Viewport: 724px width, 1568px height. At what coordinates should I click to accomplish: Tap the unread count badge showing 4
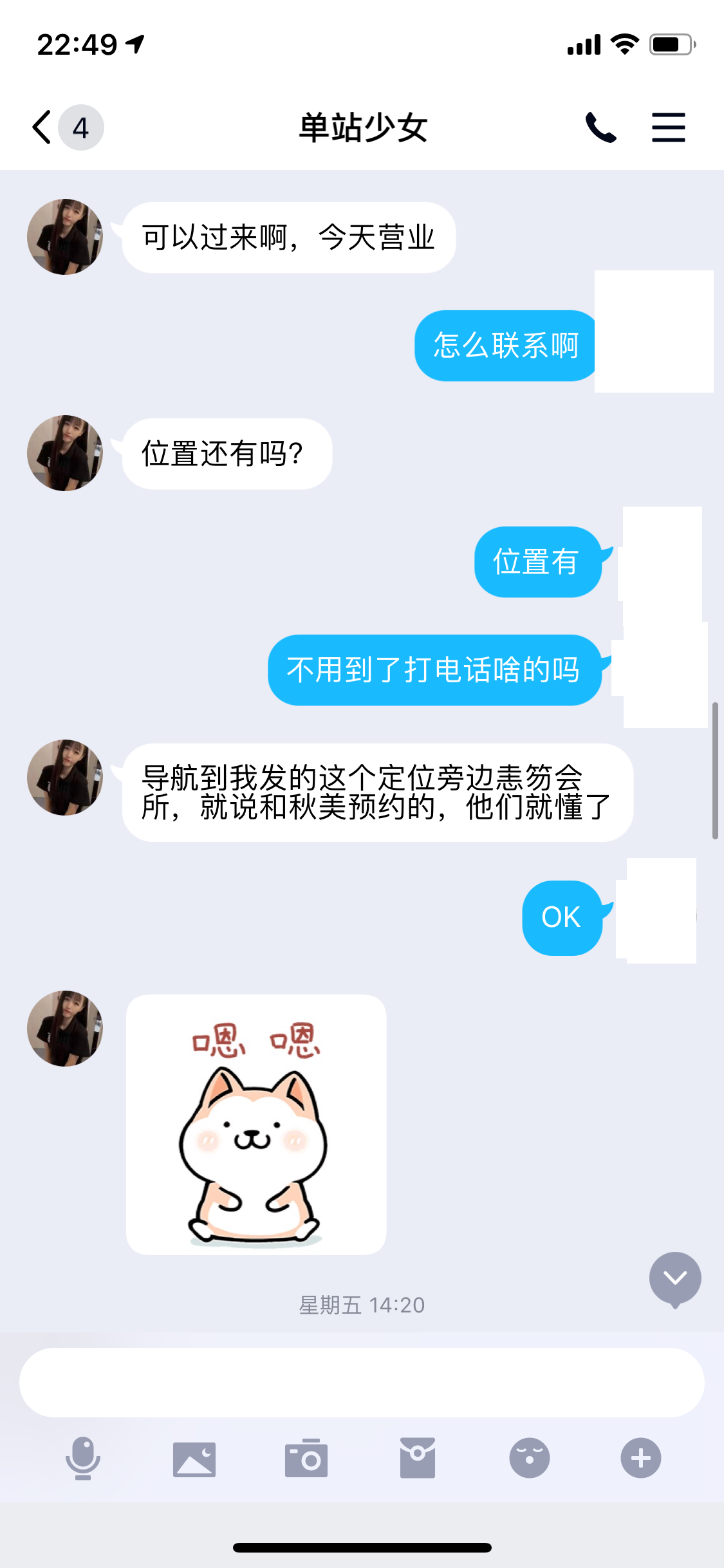80,126
